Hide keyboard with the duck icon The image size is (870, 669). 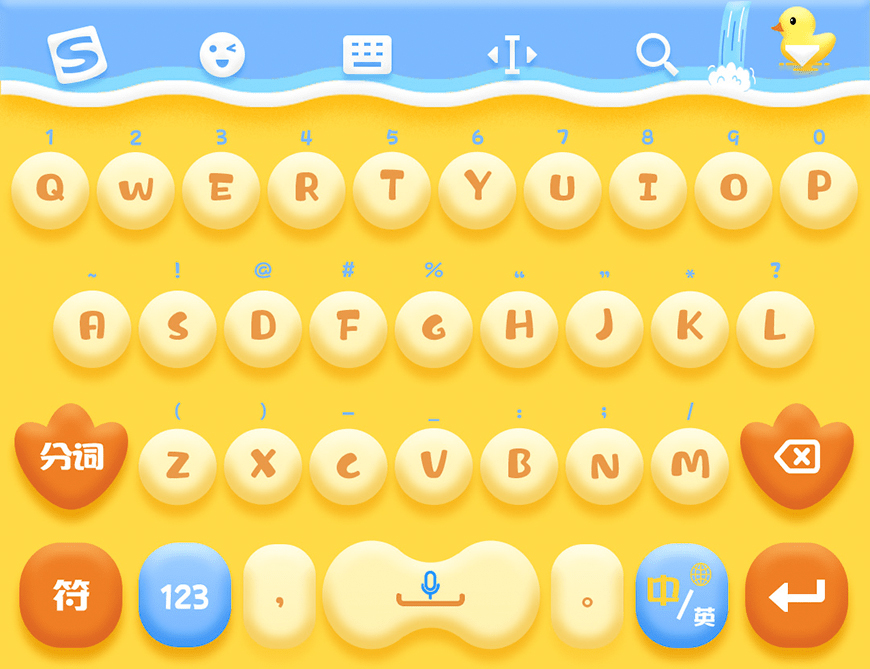point(803,40)
